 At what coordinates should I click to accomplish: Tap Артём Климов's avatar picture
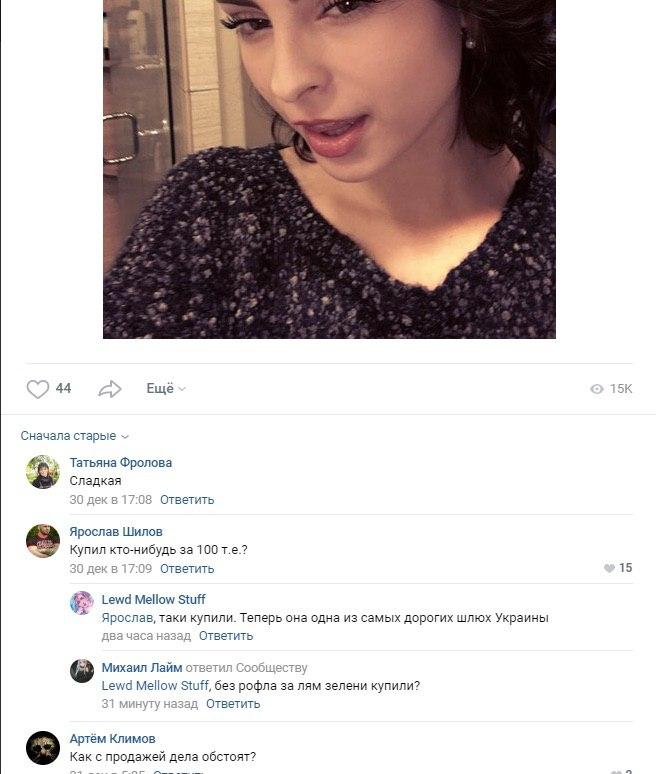[x=43, y=748]
